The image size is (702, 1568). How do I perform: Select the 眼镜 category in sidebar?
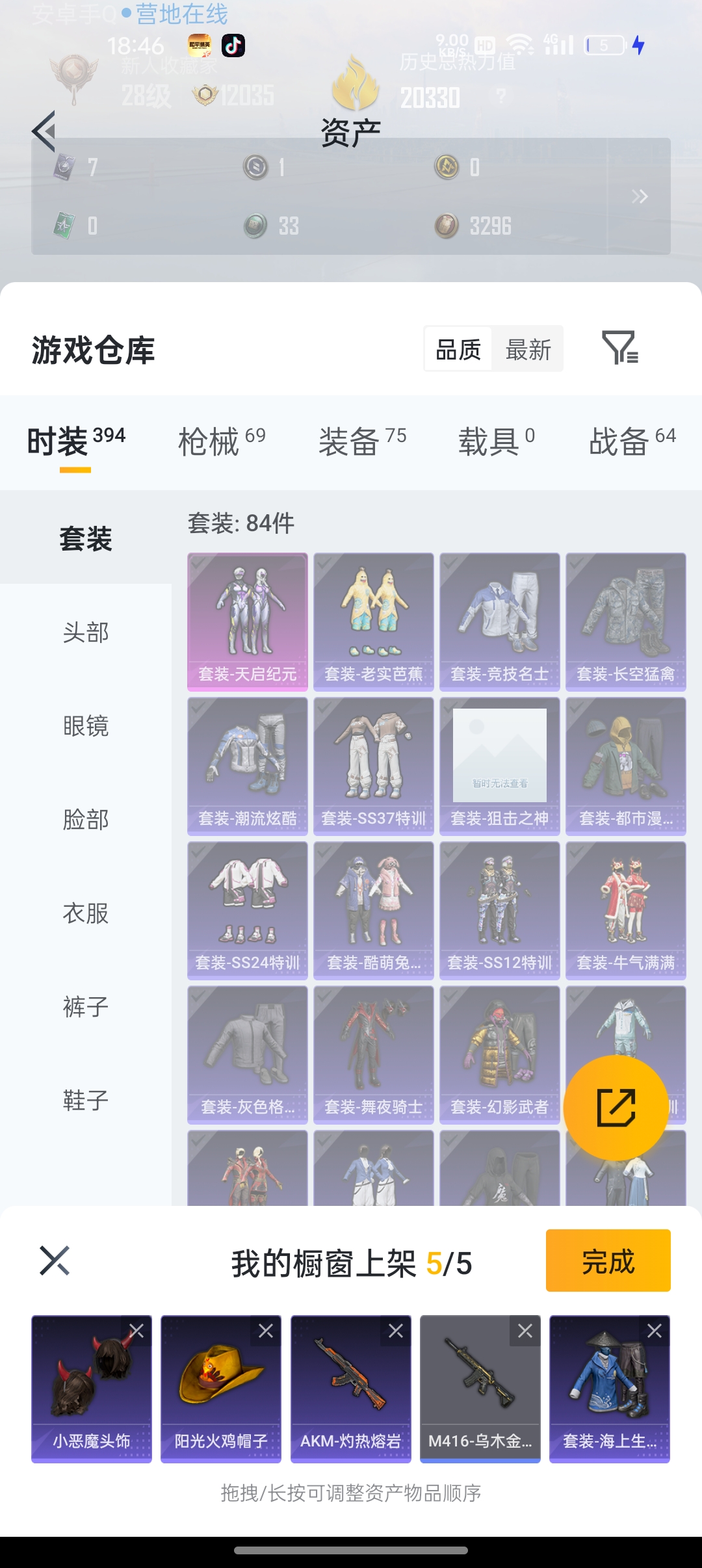pos(86,726)
